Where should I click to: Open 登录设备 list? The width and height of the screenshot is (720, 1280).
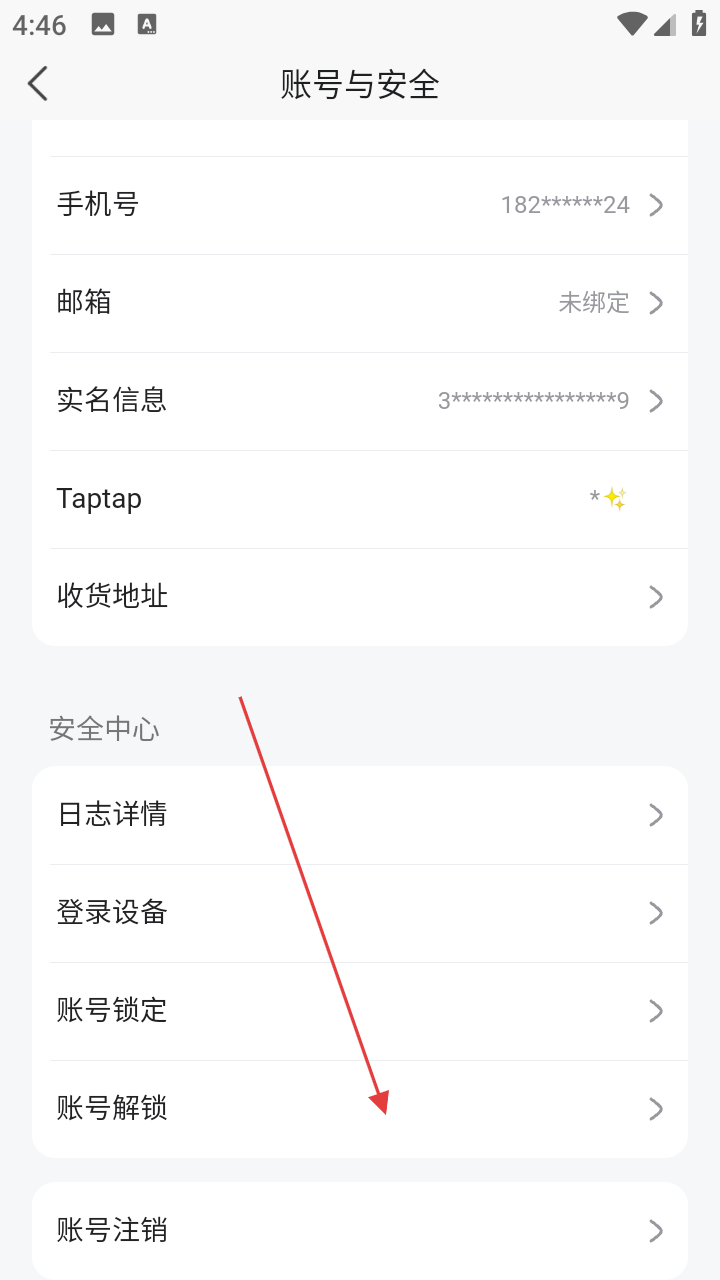pyautogui.click(x=360, y=913)
